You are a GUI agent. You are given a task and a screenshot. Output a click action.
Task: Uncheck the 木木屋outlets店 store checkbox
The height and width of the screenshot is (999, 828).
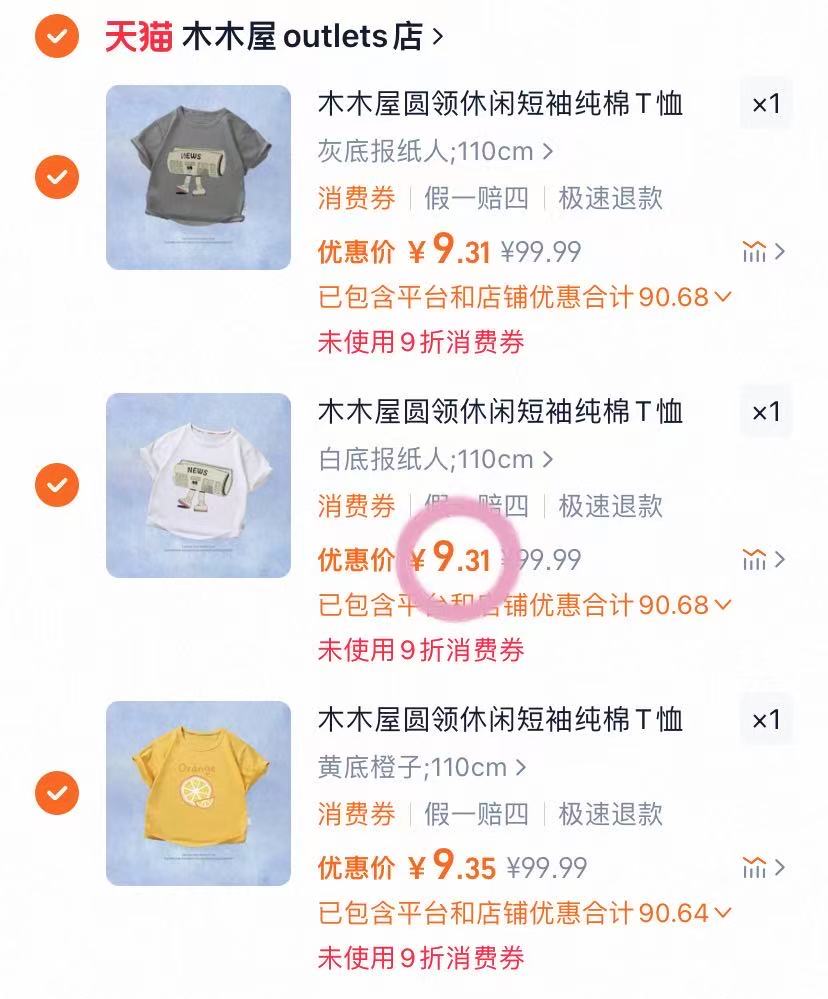pos(56,38)
